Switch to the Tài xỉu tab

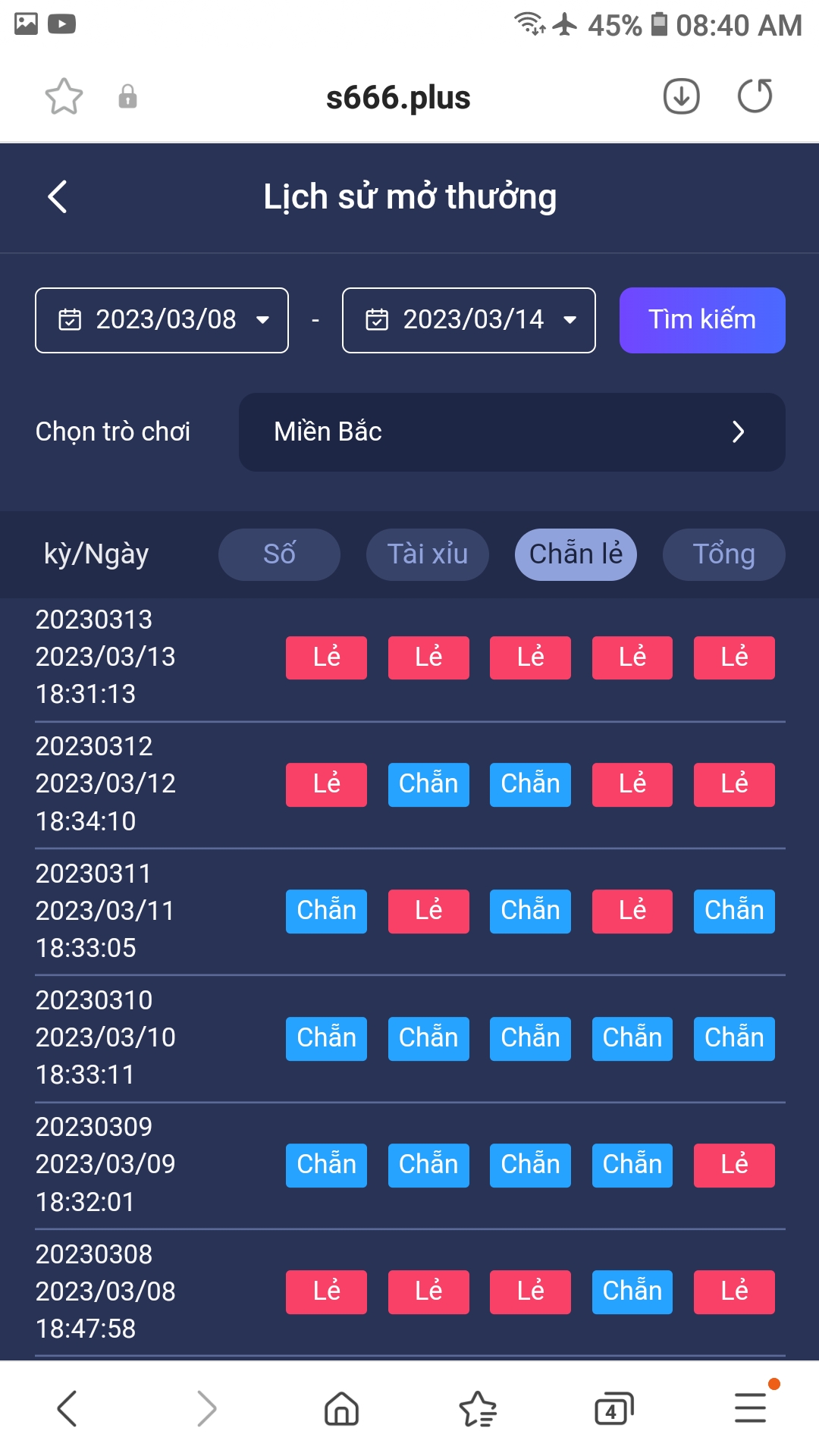(x=428, y=554)
